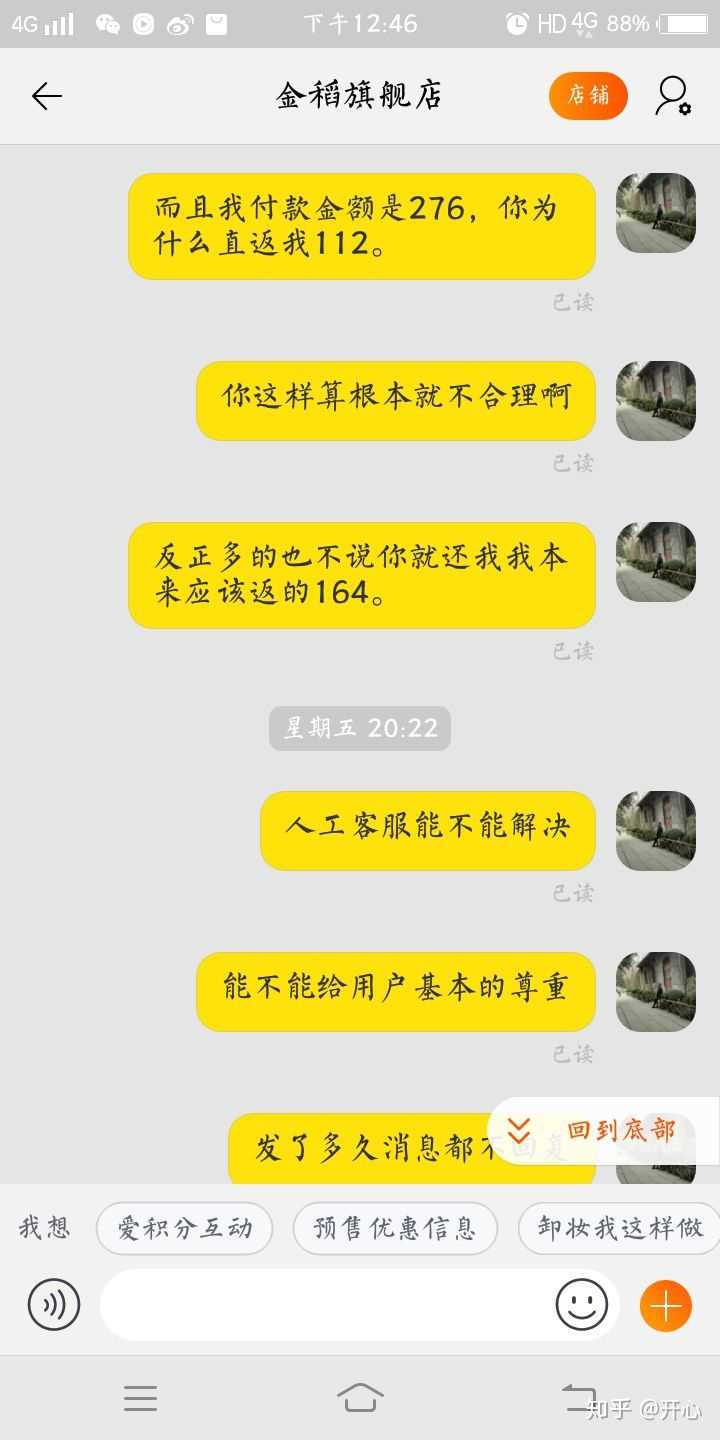720x1440 pixels.
Task: Open the emoji picker
Action: (x=582, y=1305)
